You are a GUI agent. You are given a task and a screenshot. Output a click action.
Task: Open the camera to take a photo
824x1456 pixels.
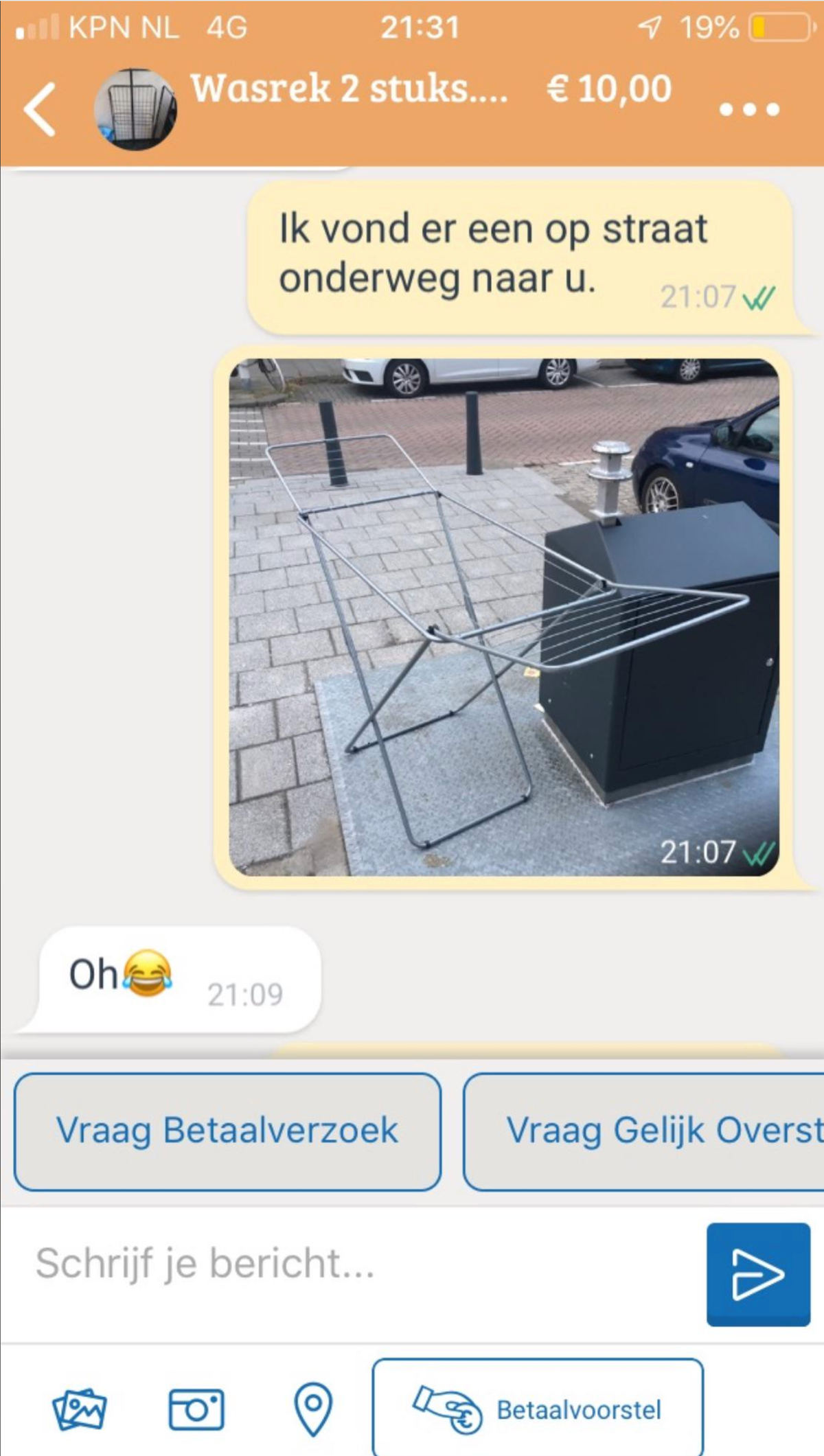click(196, 1409)
